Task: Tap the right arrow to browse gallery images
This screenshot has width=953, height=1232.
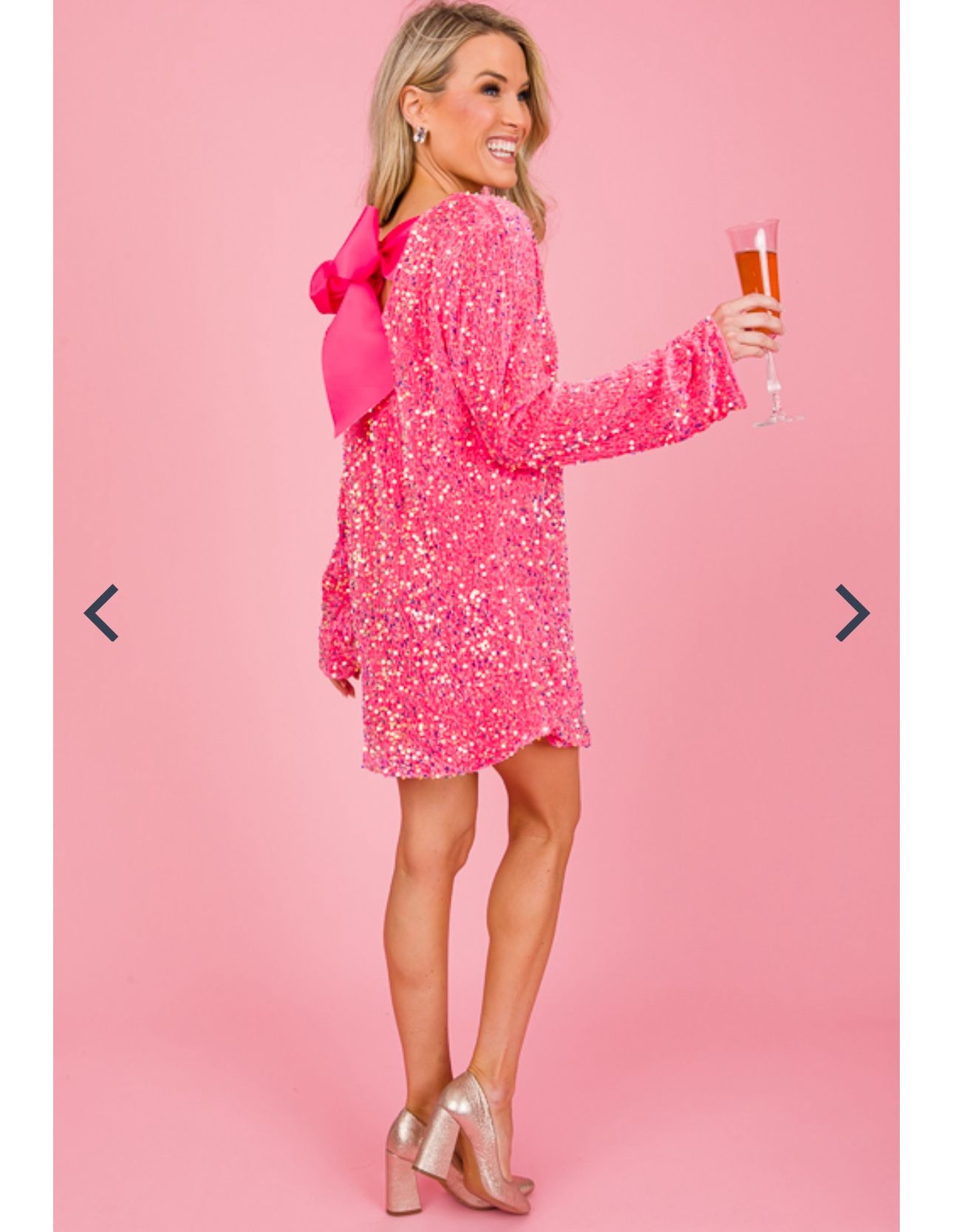Action: point(851,611)
